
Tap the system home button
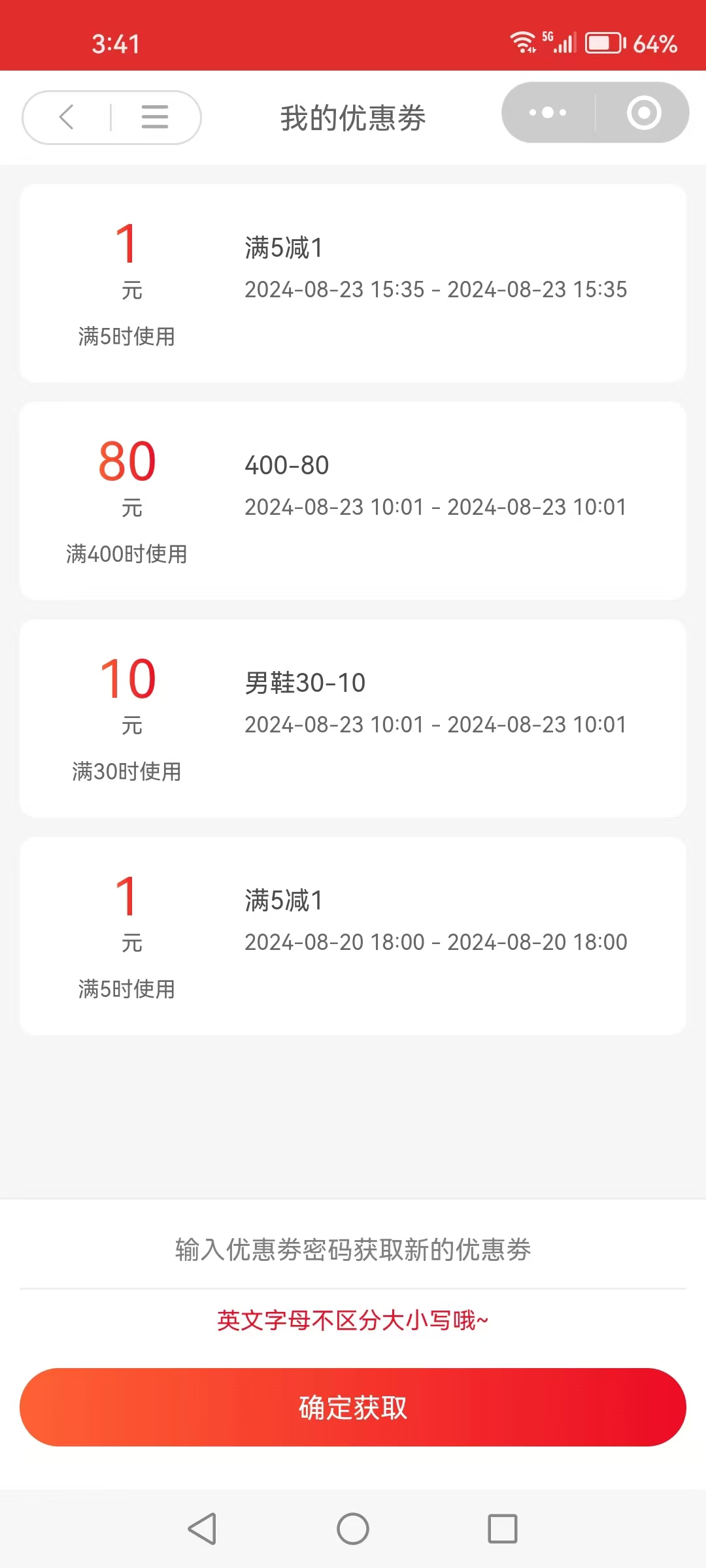pyautogui.click(x=353, y=1529)
